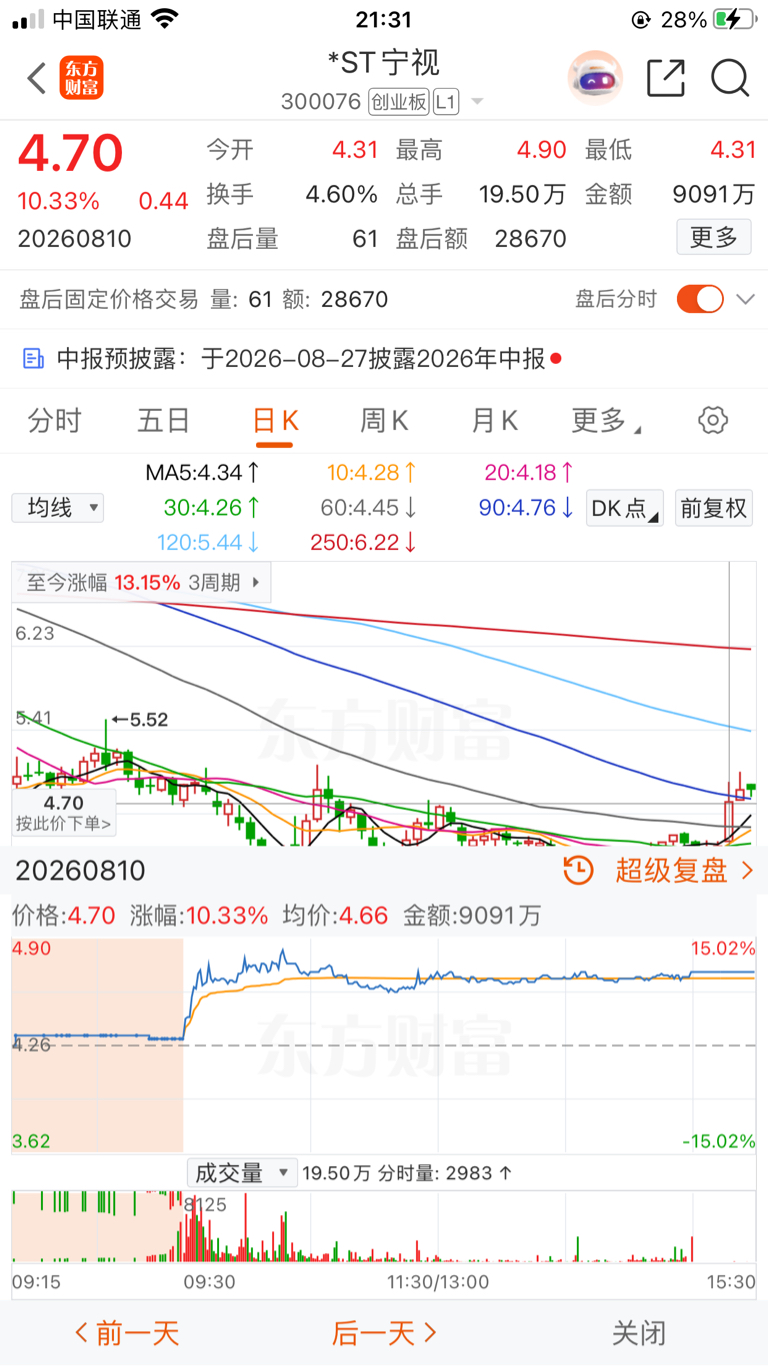The height and width of the screenshot is (1366, 768).
Task: Go to 前一天 previous day
Action: point(127,1333)
